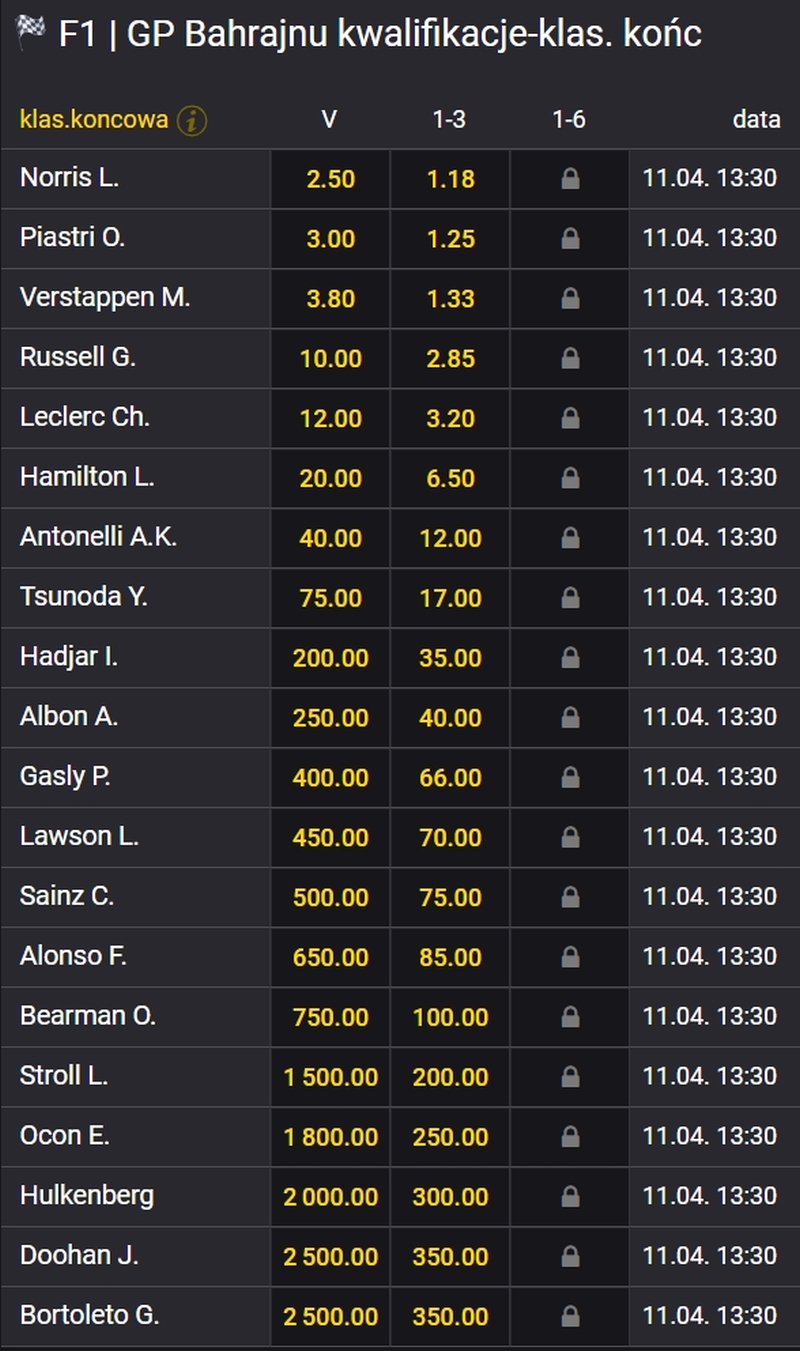Bet on Russell G. to win at 10.00

click(x=330, y=359)
